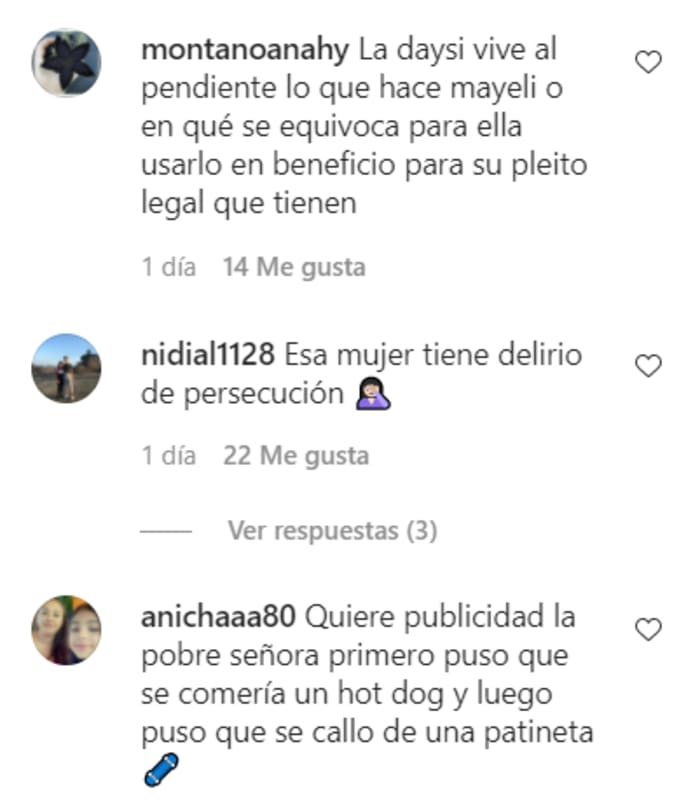Open the nidial1128 username link

pyautogui.click(x=208, y=354)
